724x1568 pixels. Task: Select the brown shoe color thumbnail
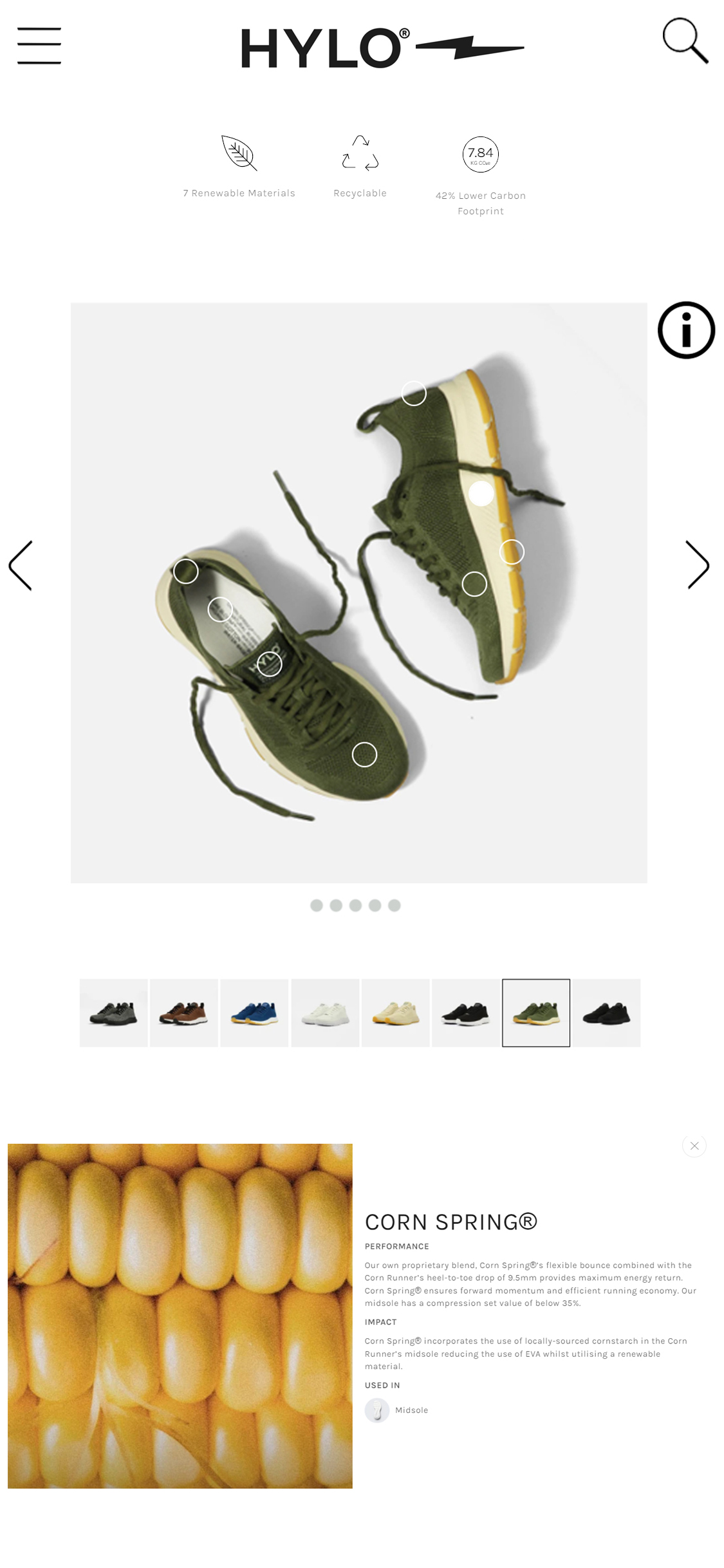184,1013
